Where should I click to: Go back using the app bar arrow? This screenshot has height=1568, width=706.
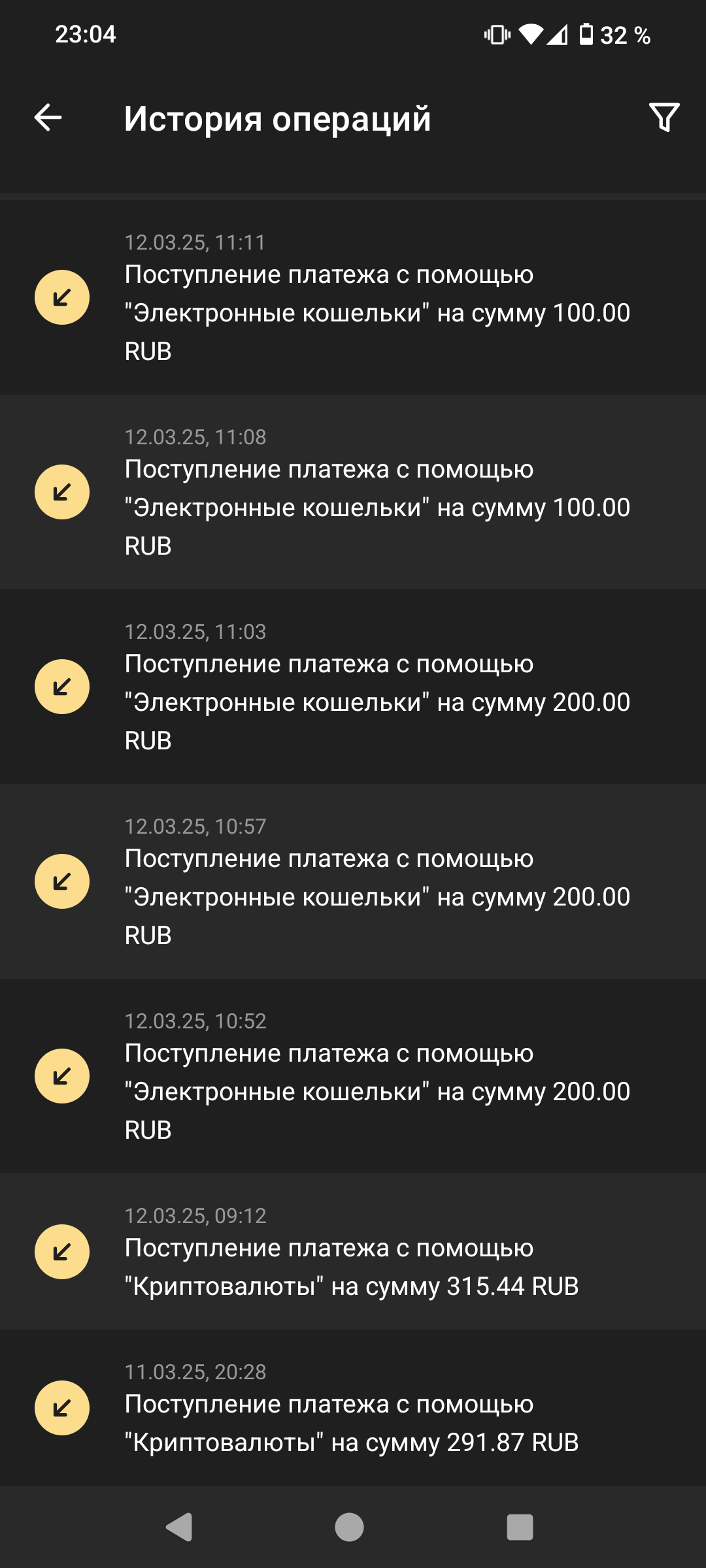[x=48, y=118]
